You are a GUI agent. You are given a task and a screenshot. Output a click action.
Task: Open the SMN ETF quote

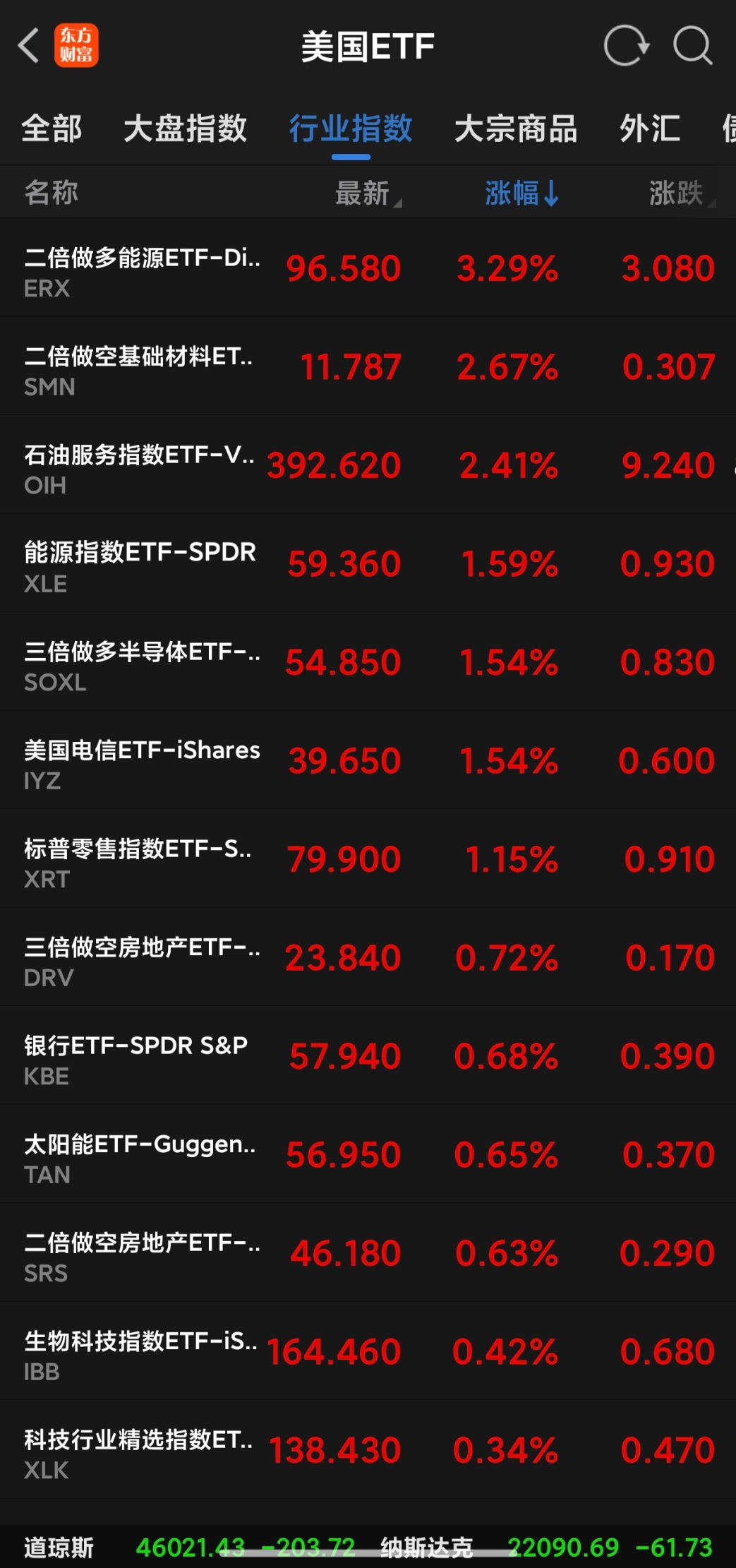coord(367,367)
